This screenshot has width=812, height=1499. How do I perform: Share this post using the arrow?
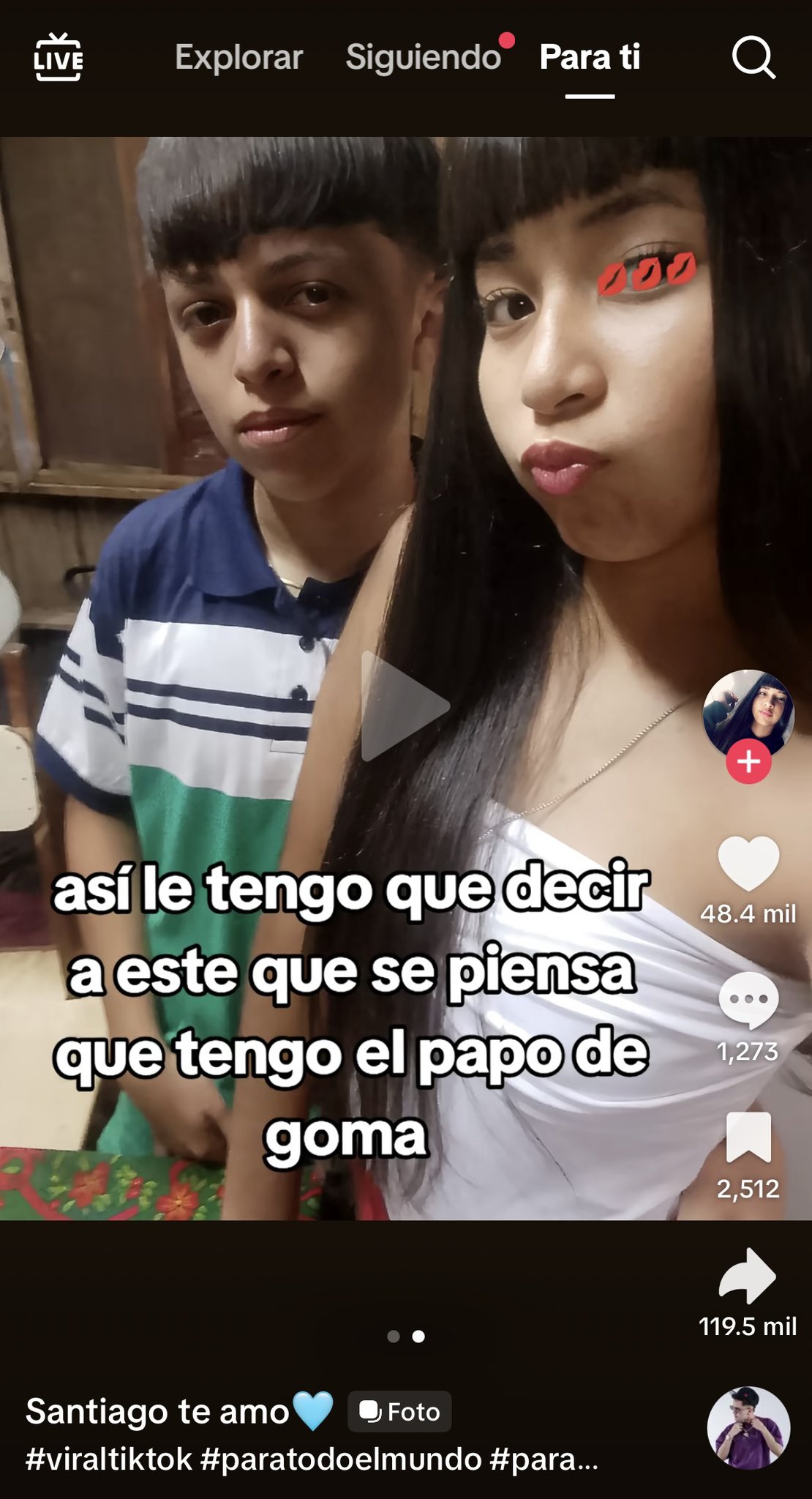[x=748, y=1276]
